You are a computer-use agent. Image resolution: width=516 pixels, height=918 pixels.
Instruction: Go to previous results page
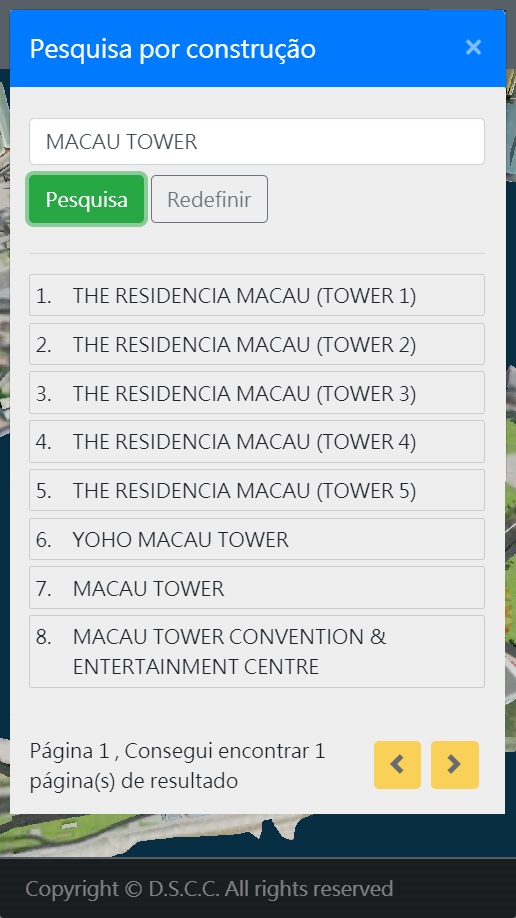pyautogui.click(x=397, y=765)
